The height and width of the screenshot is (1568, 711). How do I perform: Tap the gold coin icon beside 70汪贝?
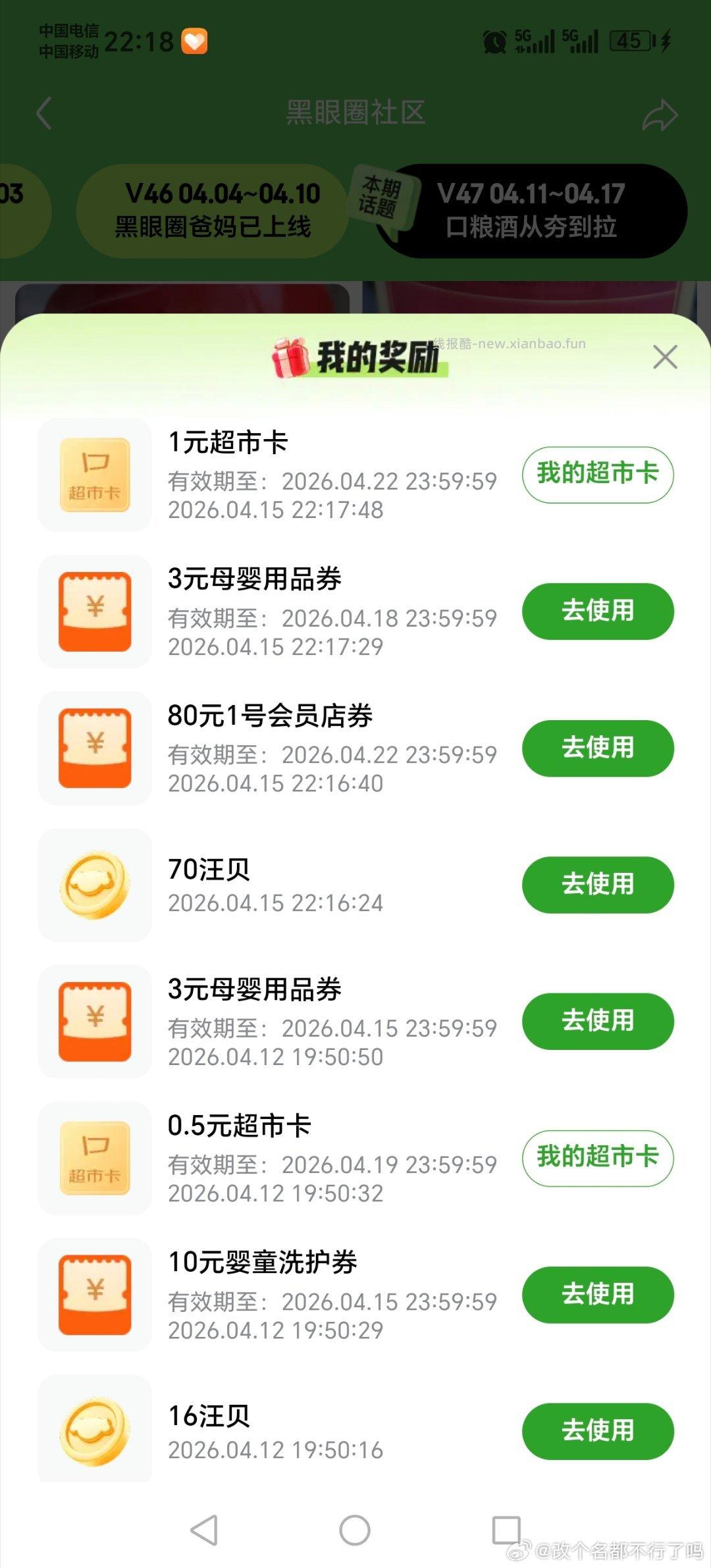pyautogui.click(x=94, y=885)
